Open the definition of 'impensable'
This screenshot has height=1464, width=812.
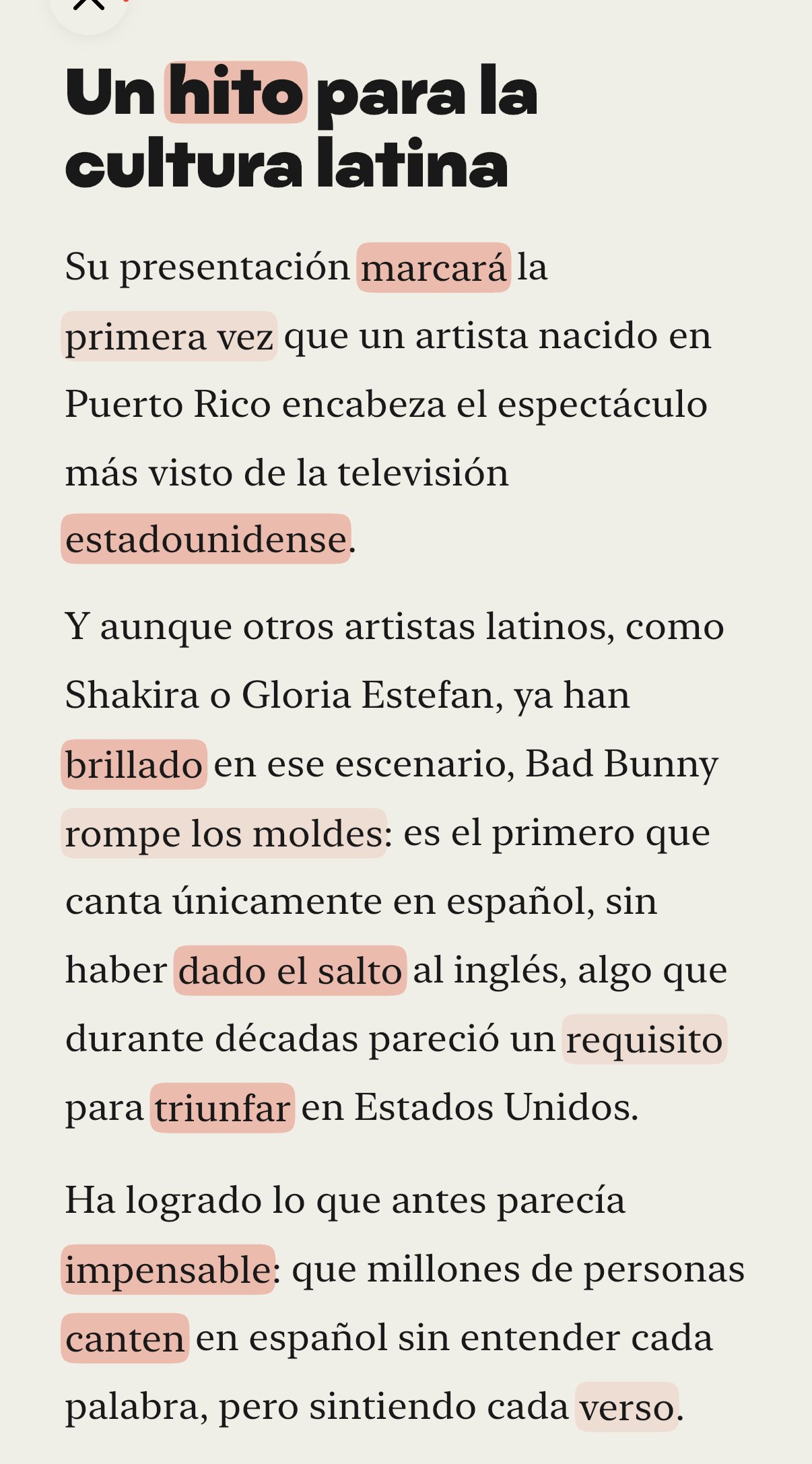tap(168, 1269)
